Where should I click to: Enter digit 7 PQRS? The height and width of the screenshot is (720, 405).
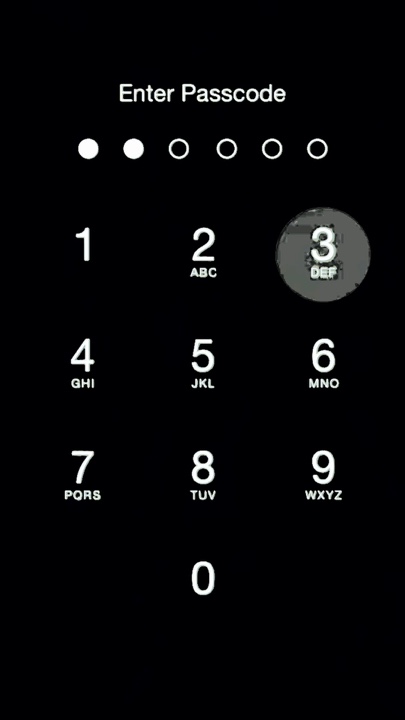click(x=83, y=476)
